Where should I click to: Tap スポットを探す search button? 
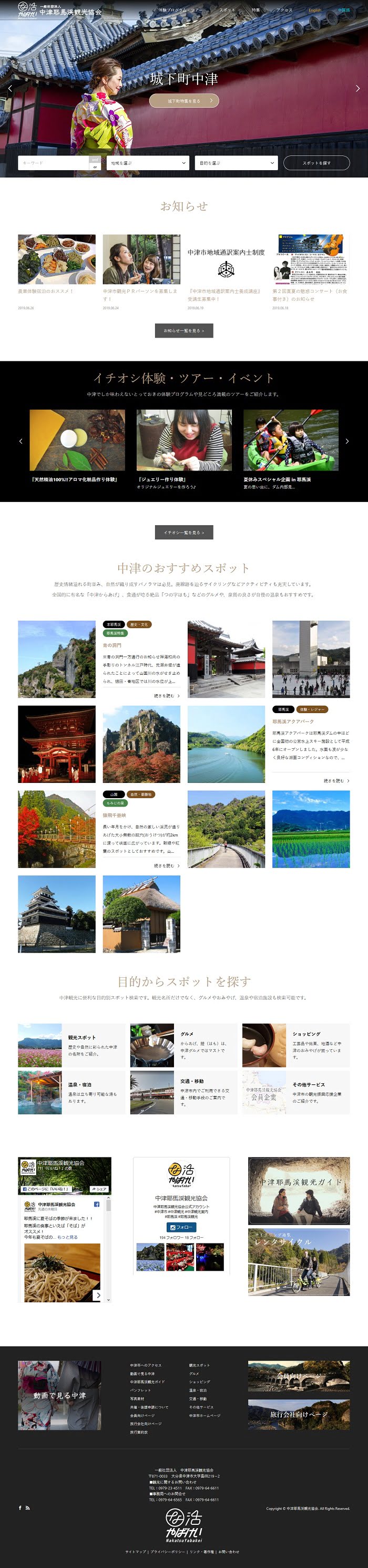(316, 162)
